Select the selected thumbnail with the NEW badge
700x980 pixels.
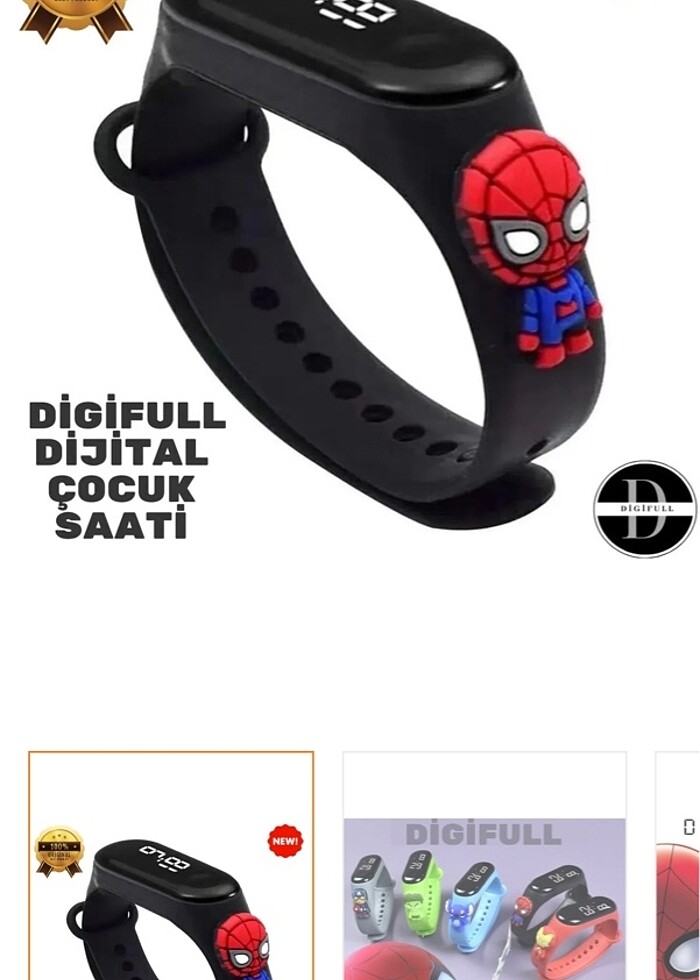click(171, 866)
